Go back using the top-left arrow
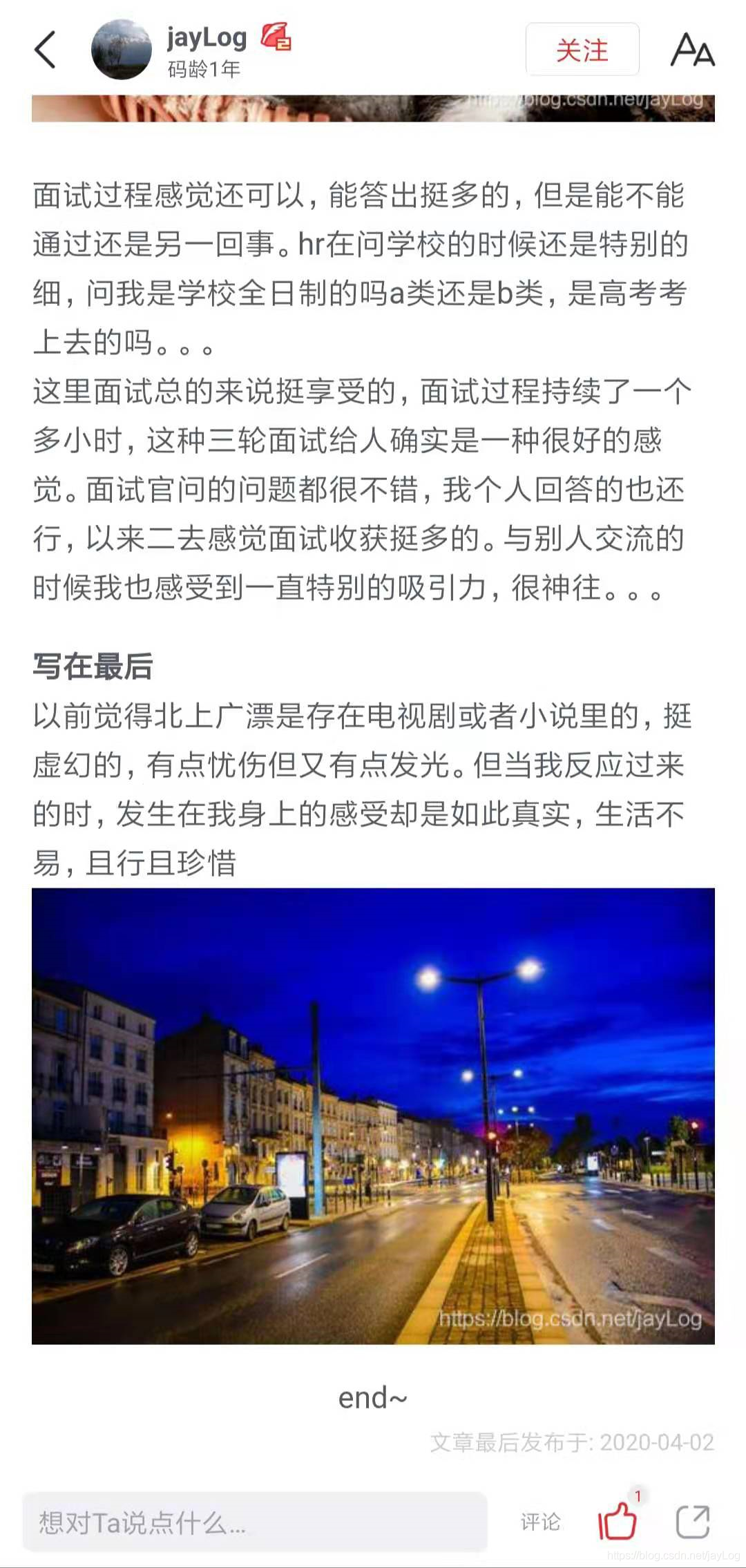Screen dimensions: 746x1568 (45, 50)
